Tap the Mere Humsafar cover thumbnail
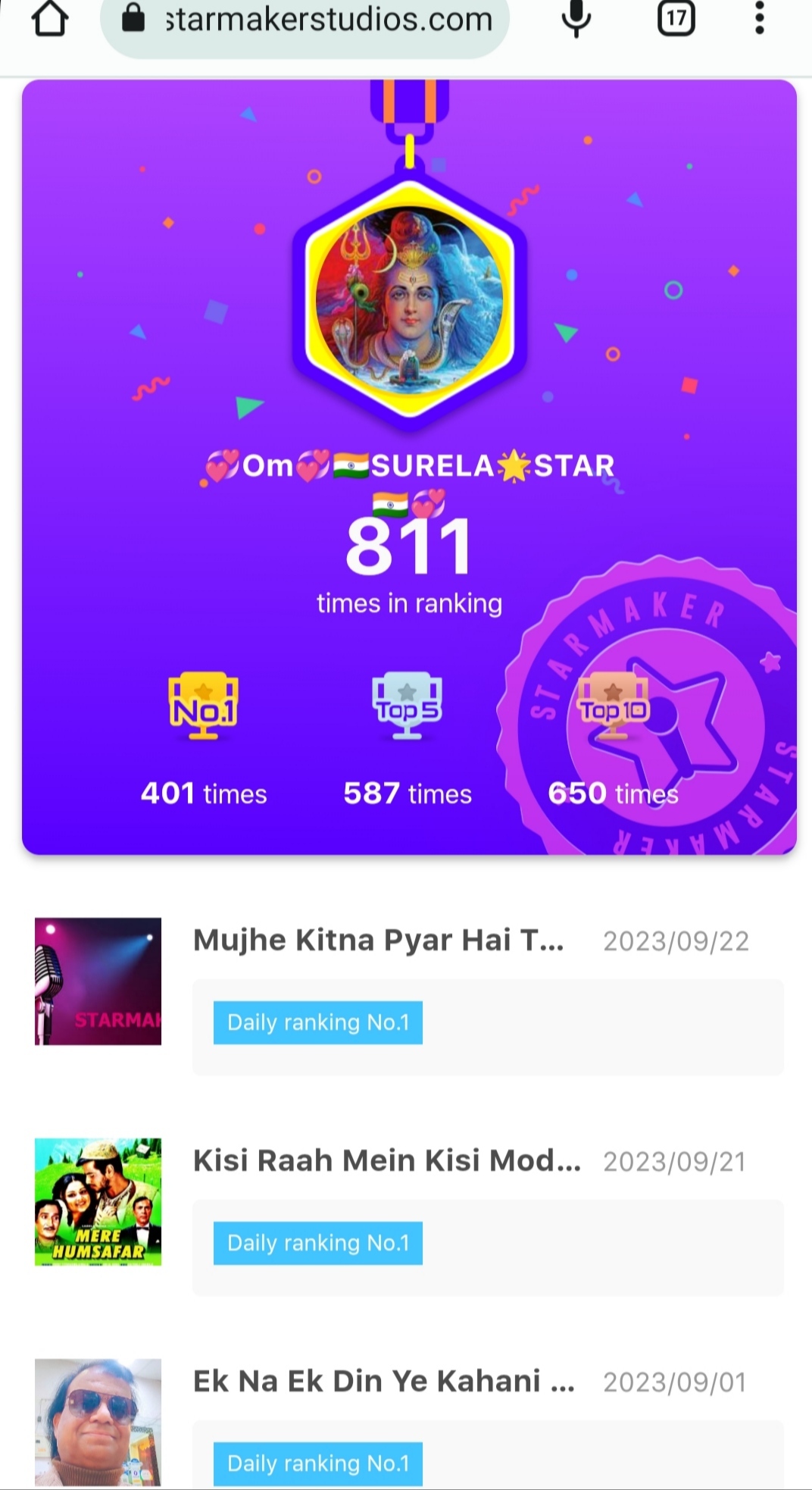Screen dimensions: 812x1490 [98, 1201]
